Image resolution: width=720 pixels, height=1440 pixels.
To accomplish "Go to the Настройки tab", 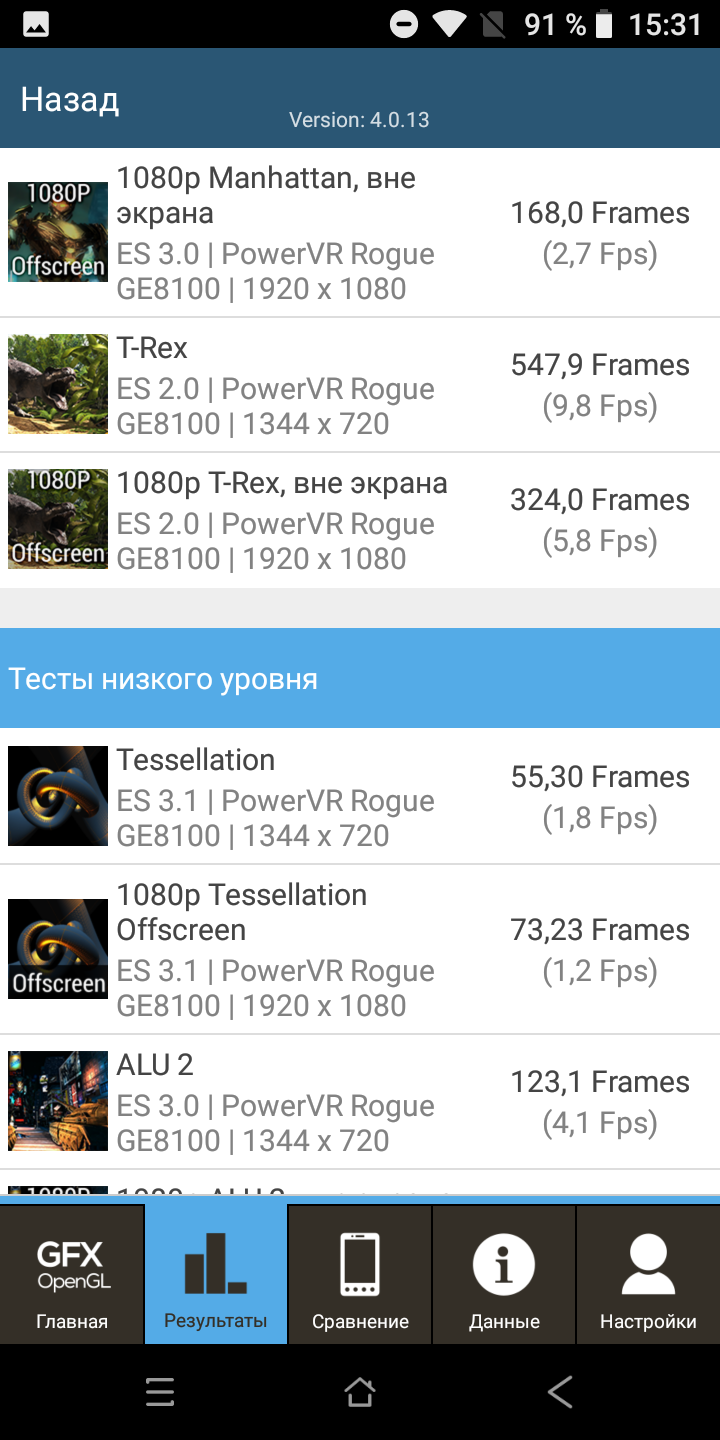I will click(x=648, y=1275).
